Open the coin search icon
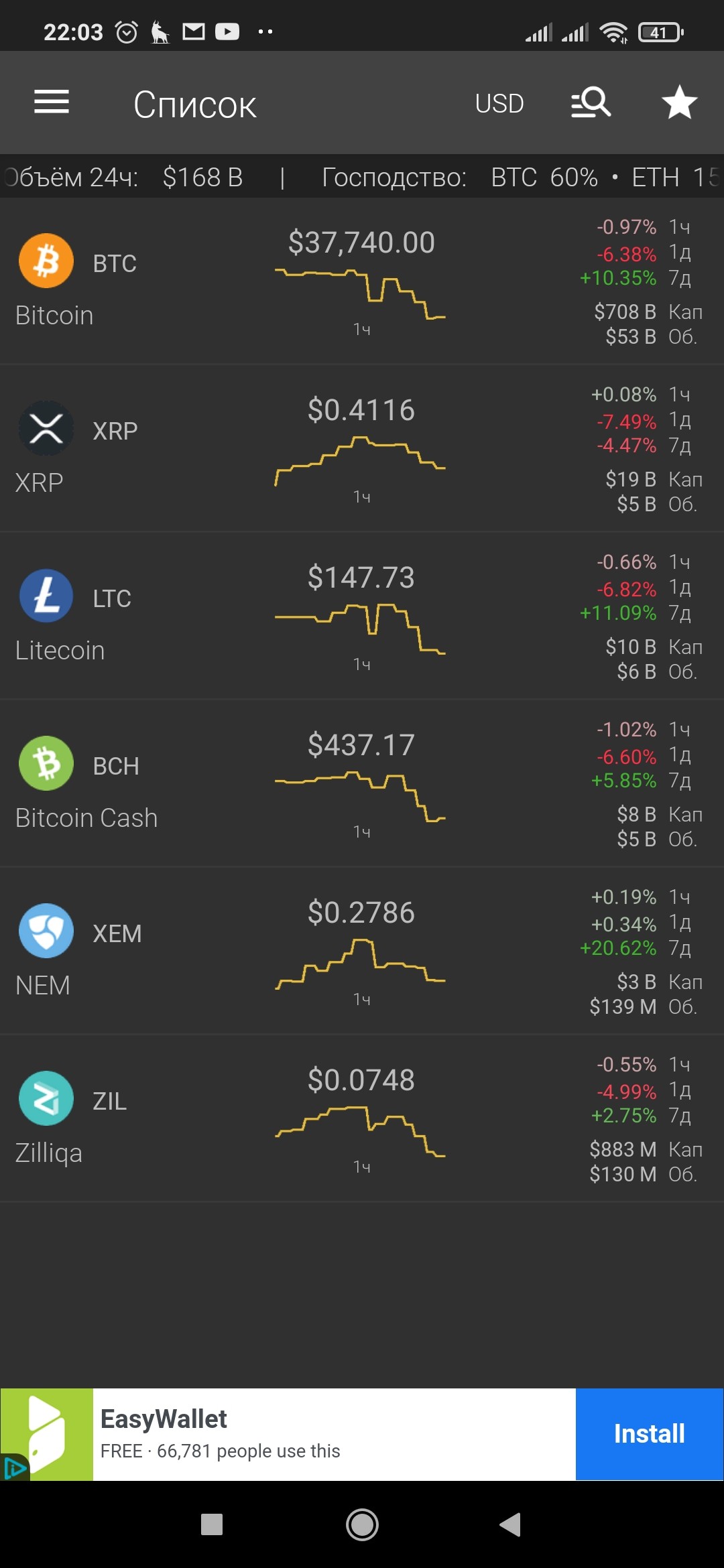 pyautogui.click(x=591, y=103)
